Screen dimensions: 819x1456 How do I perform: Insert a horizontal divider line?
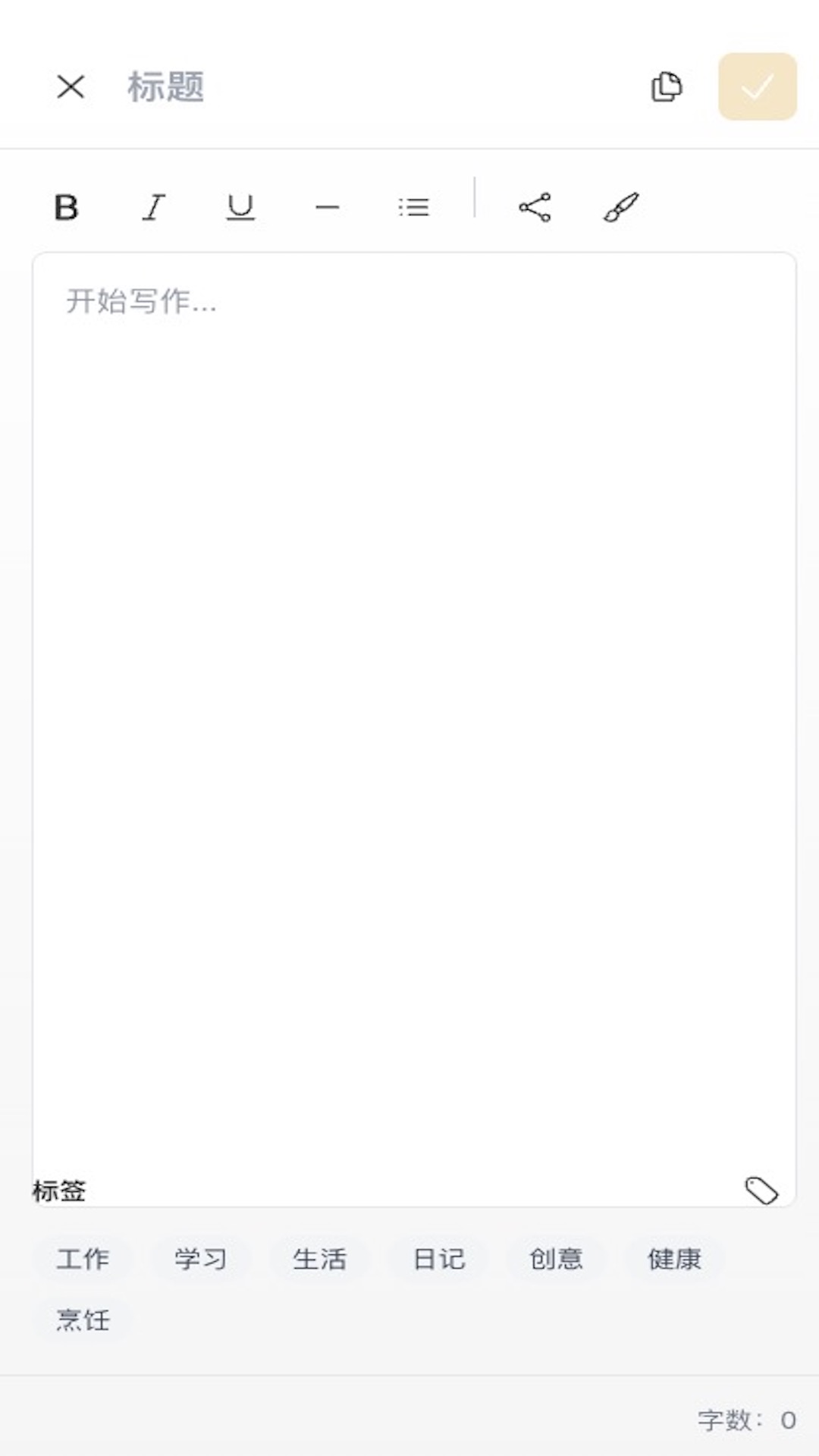[x=327, y=207]
